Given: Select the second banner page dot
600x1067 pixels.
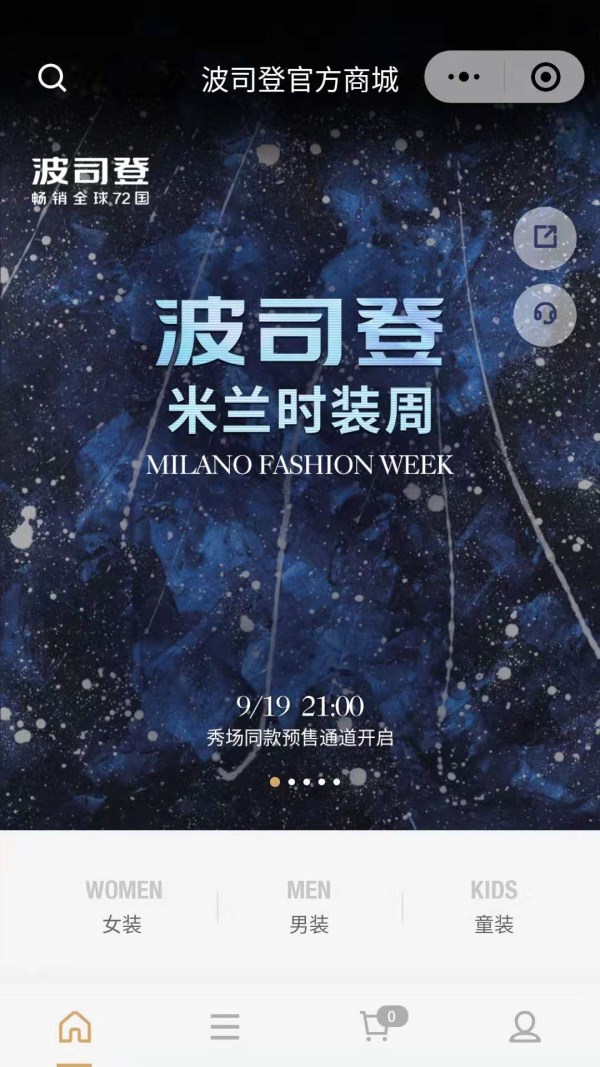Looking at the screenshot, I should (291, 782).
